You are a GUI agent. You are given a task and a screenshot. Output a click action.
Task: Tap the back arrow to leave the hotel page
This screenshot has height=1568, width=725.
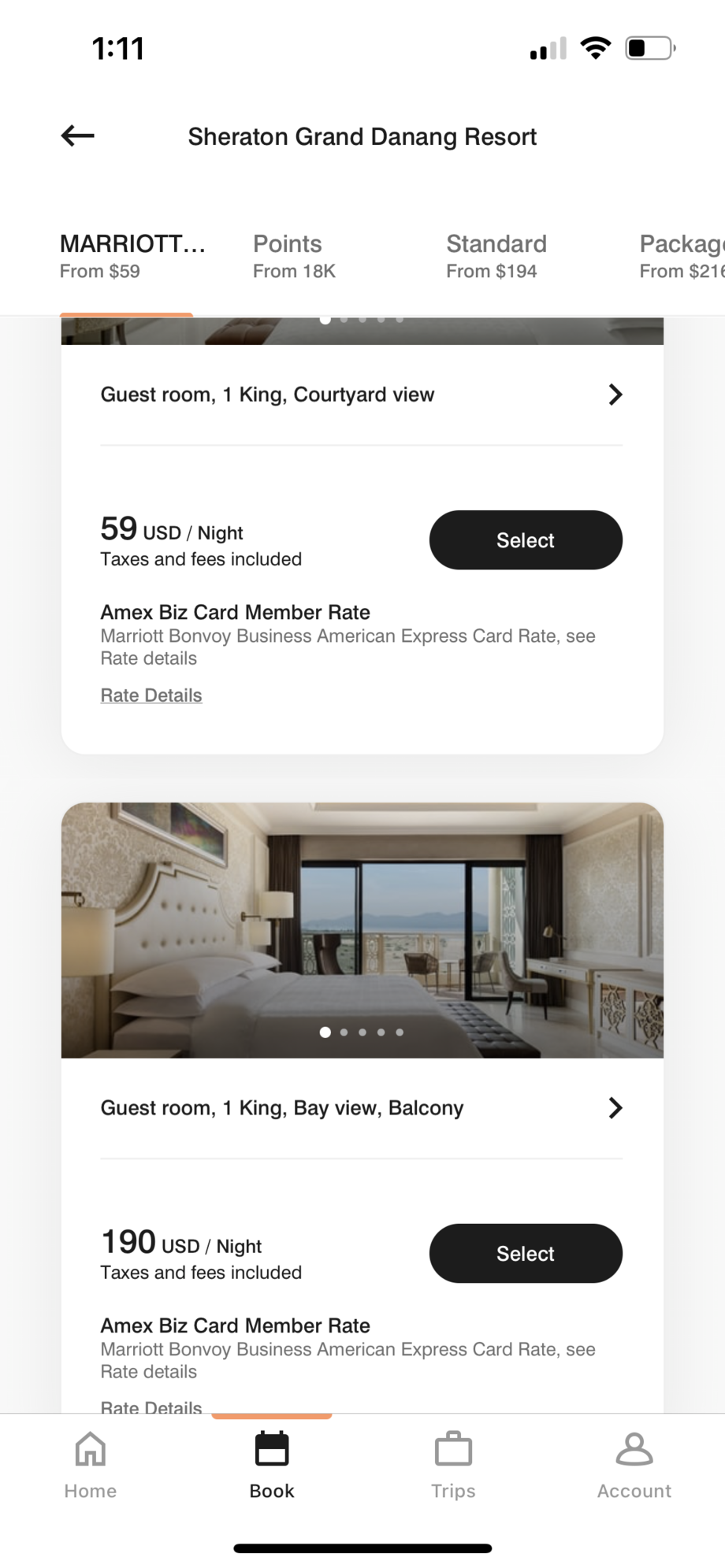click(76, 135)
